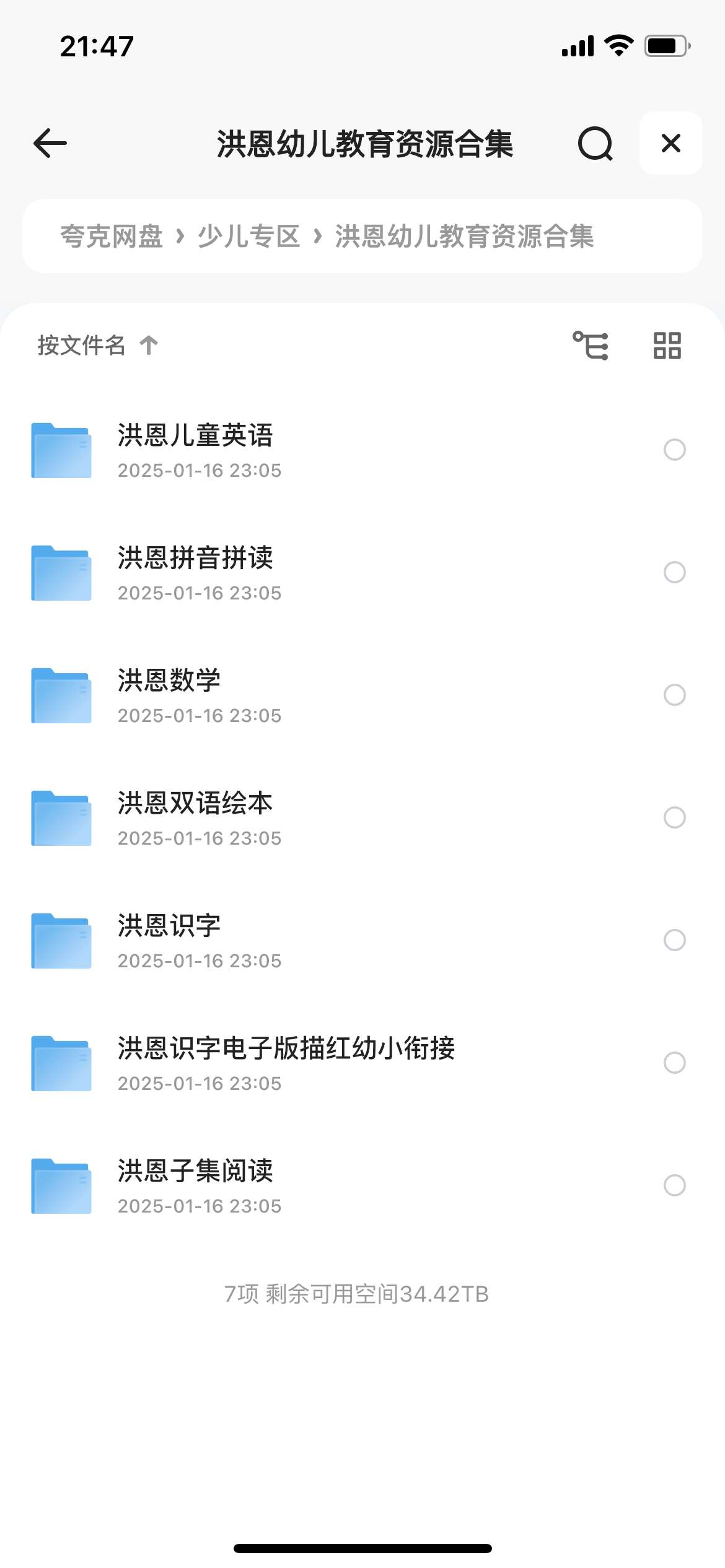Open the folder tree view icon
The width and height of the screenshot is (725, 1568).
591,345
